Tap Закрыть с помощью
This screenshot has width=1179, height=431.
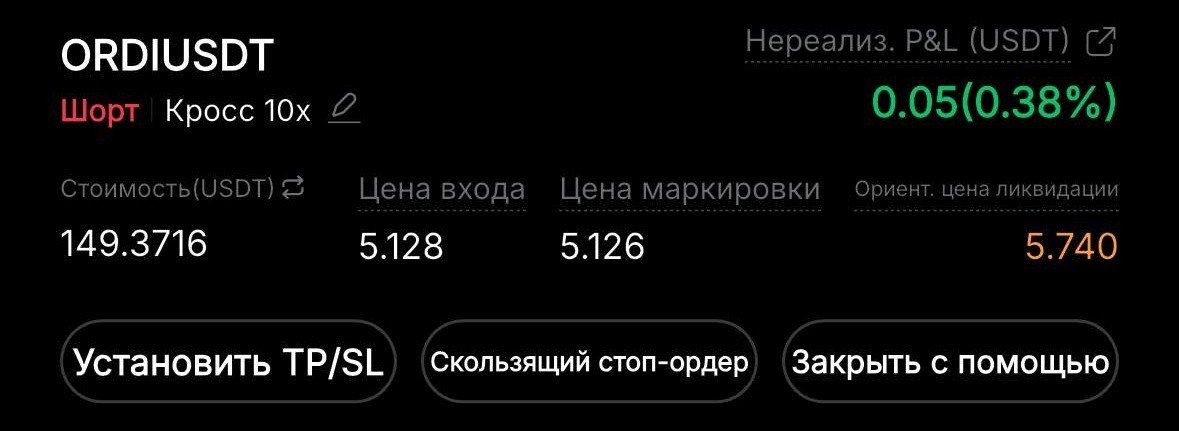pos(950,362)
